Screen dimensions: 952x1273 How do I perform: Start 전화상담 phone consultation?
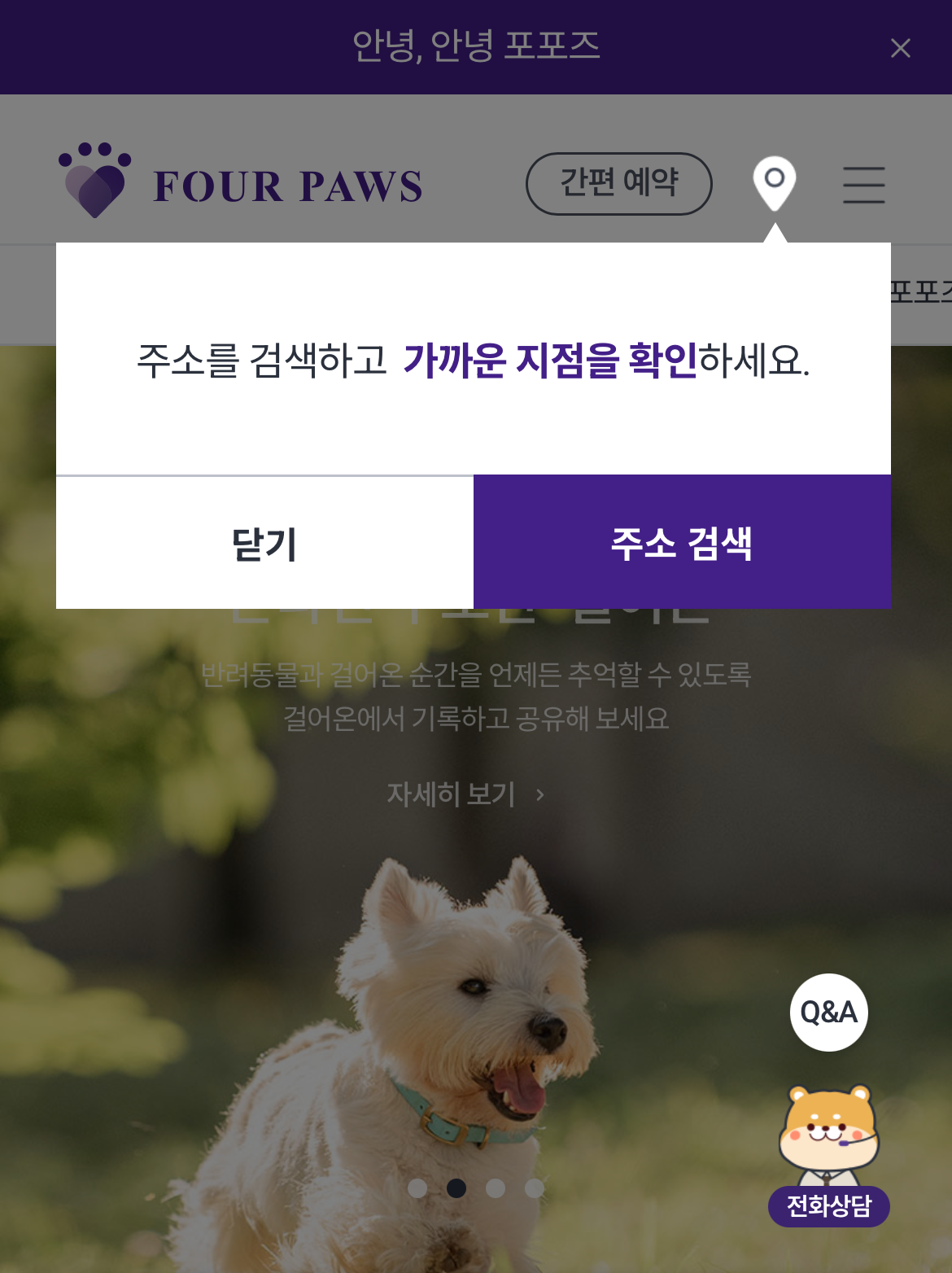click(828, 1205)
